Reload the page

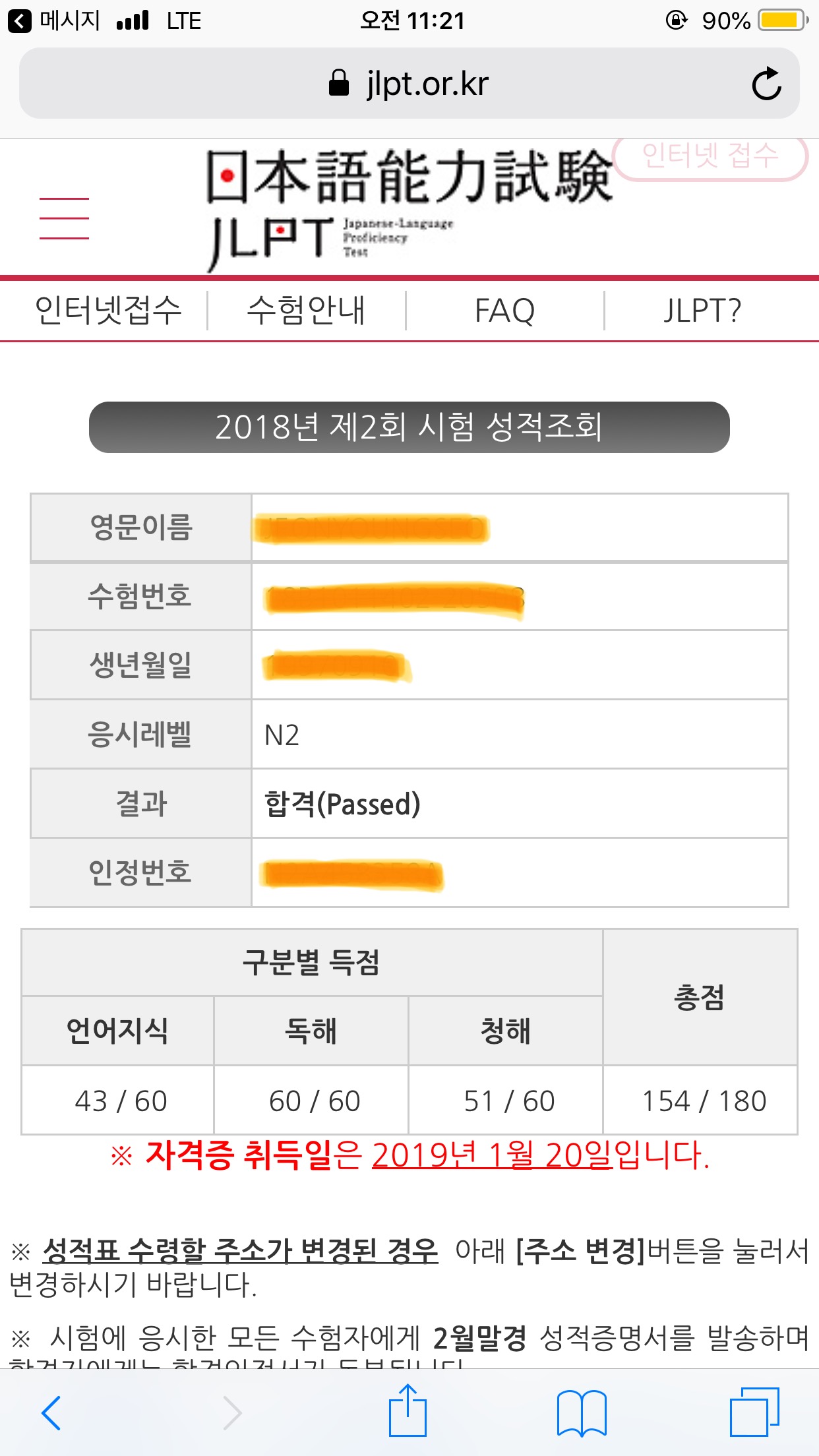pos(766,84)
